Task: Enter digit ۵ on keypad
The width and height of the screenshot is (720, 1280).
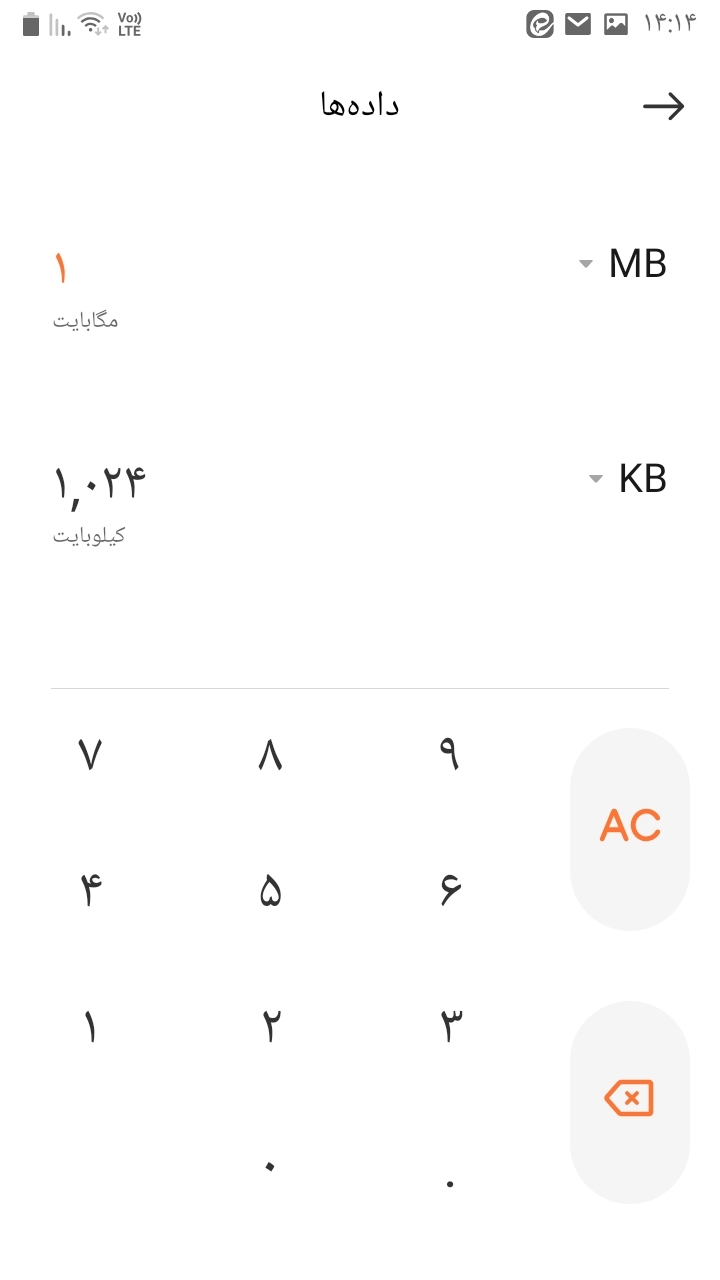Action: [x=270, y=890]
